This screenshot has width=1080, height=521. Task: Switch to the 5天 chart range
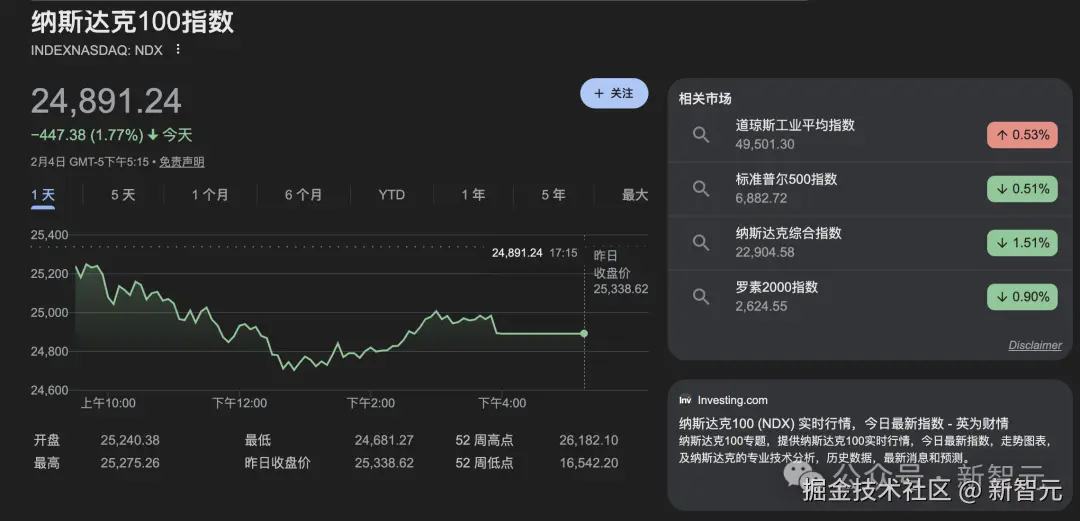123,195
